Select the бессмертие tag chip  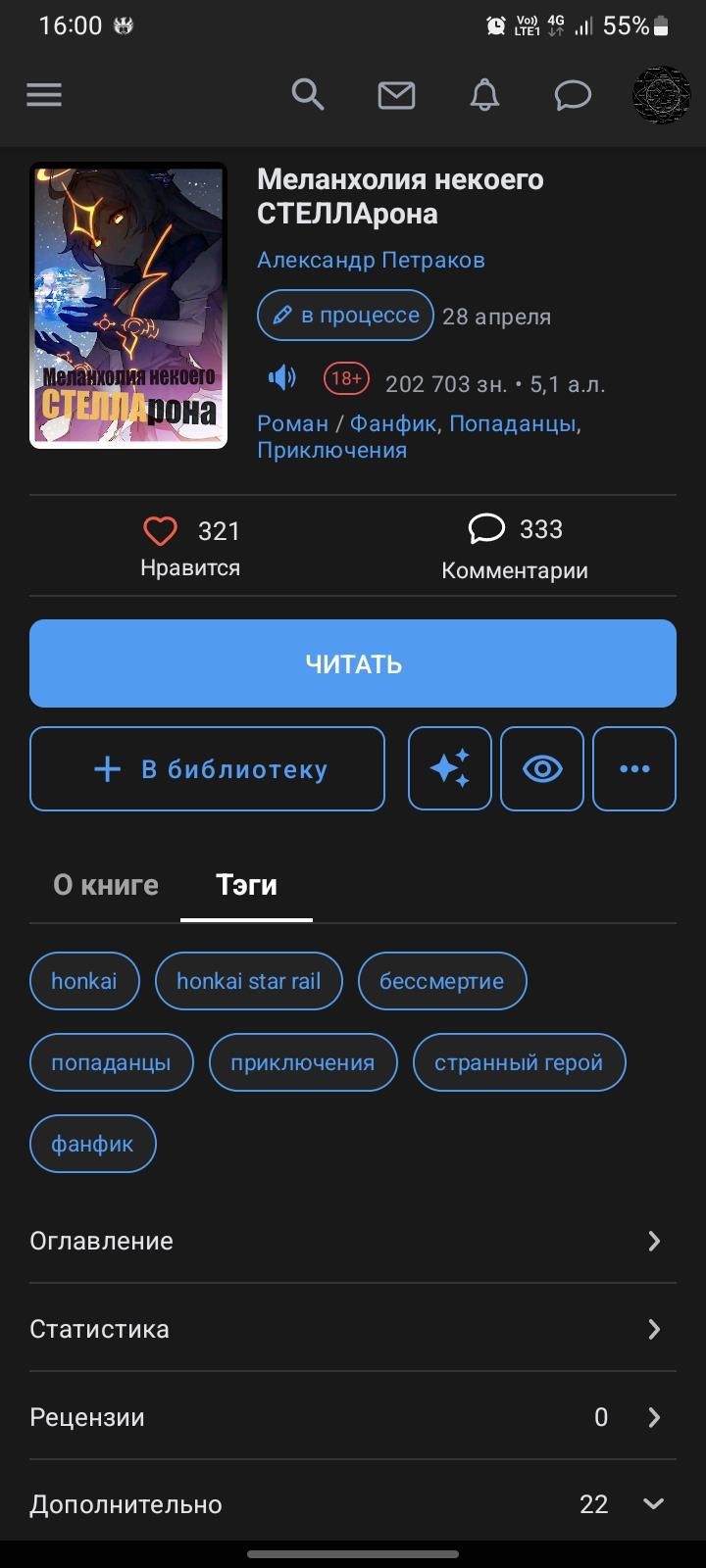pos(441,981)
